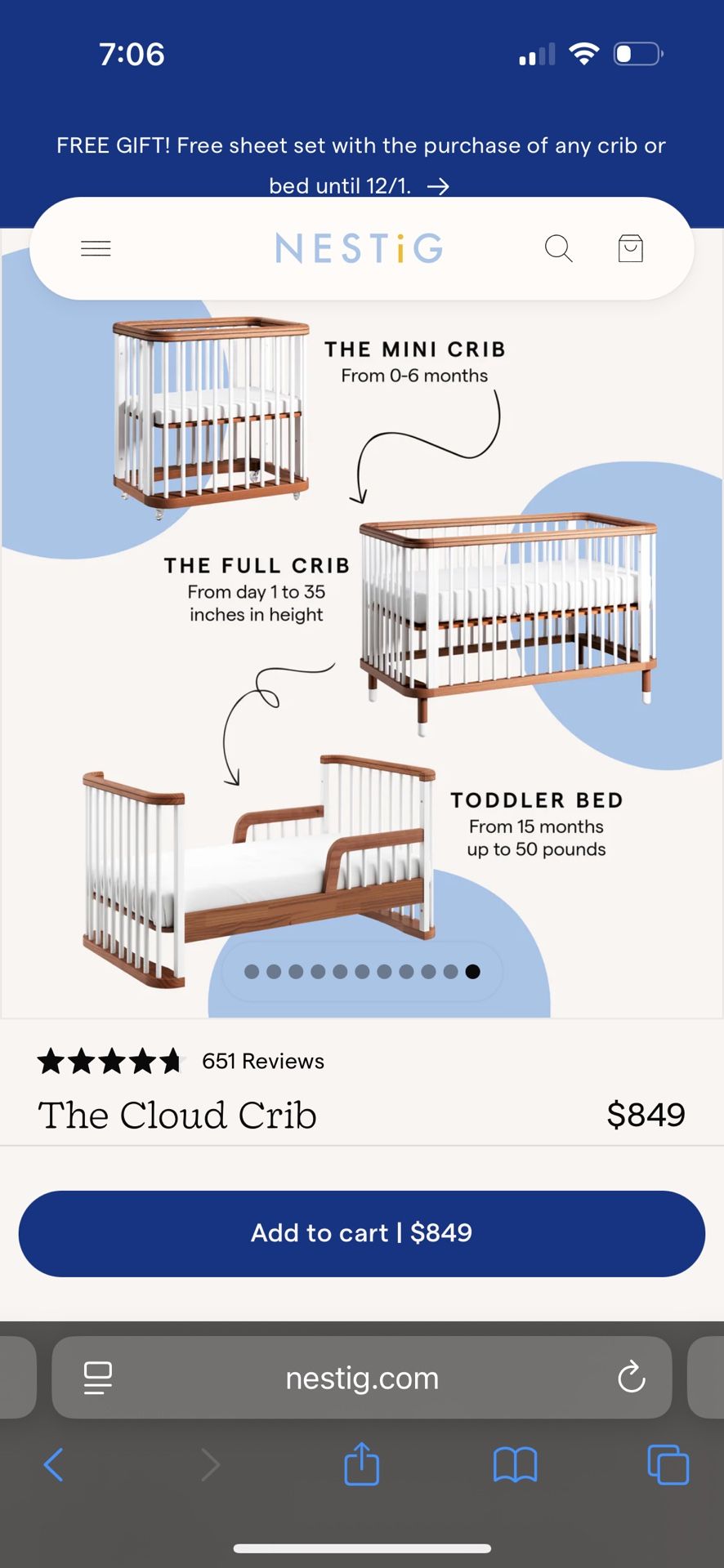The width and height of the screenshot is (724, 1568).
Task: Open the Safari tabs overview icon
Action: tap(667, 1464)
